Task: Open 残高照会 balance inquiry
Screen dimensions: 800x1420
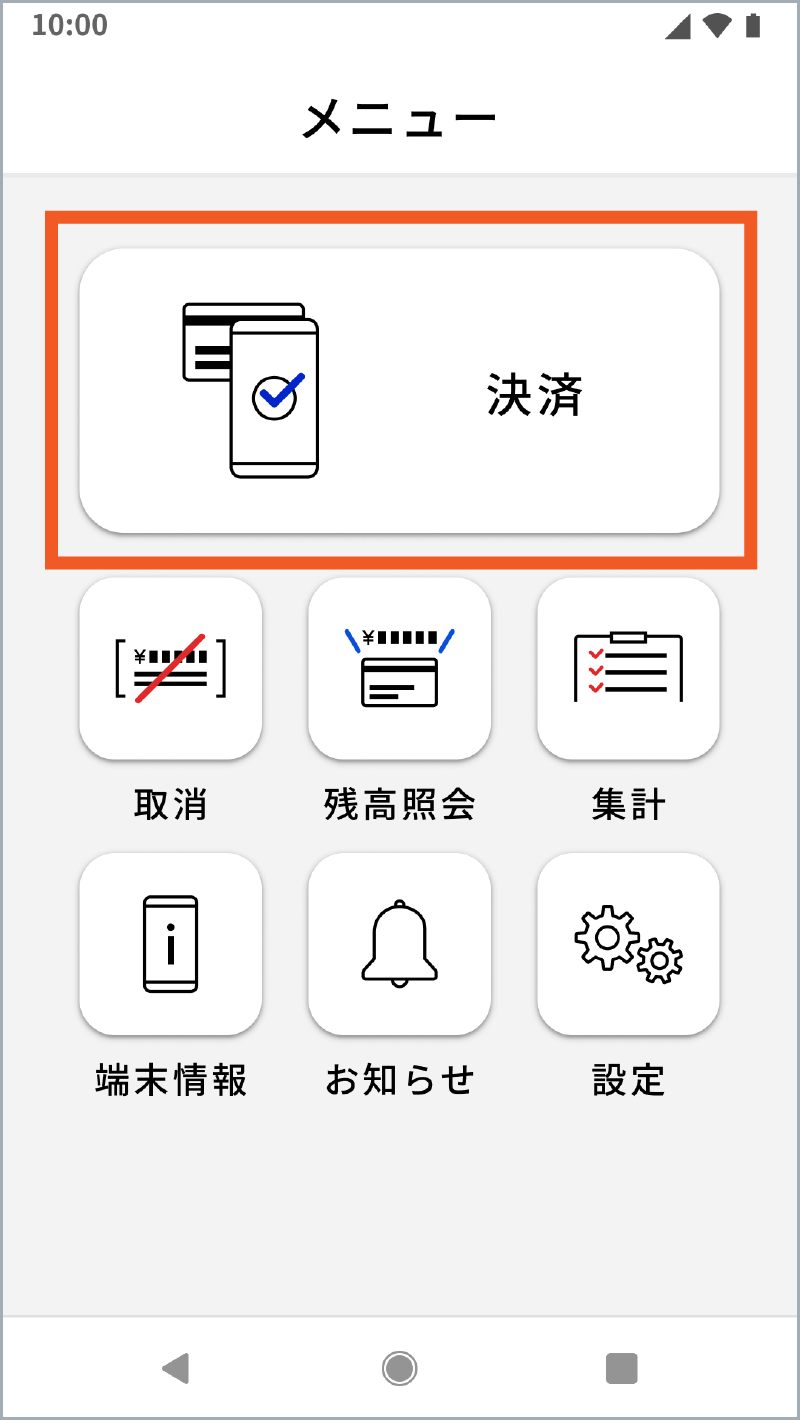Action: pos(399,668)
